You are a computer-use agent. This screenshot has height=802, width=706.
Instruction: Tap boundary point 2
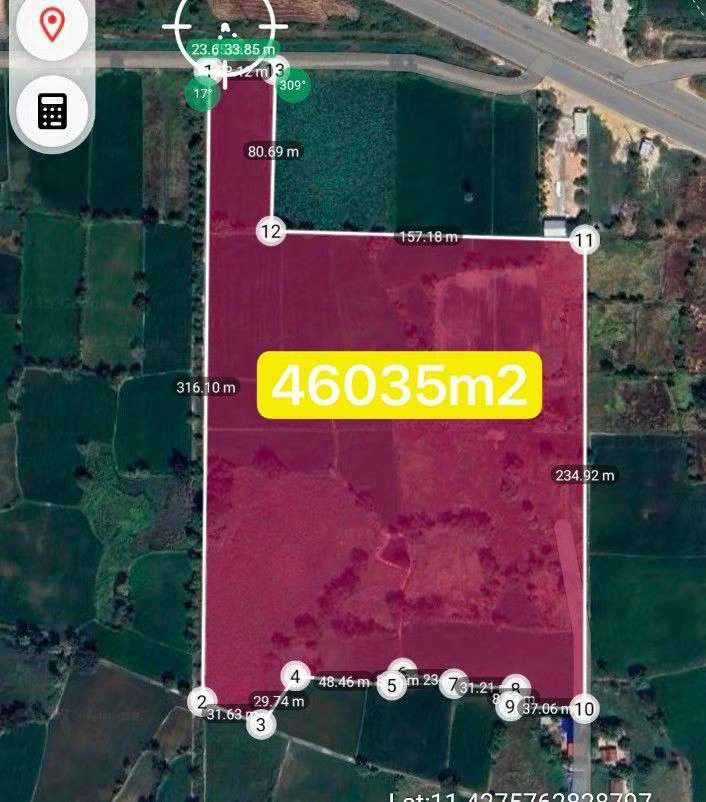pyautogui.click(x=202, y=702)
